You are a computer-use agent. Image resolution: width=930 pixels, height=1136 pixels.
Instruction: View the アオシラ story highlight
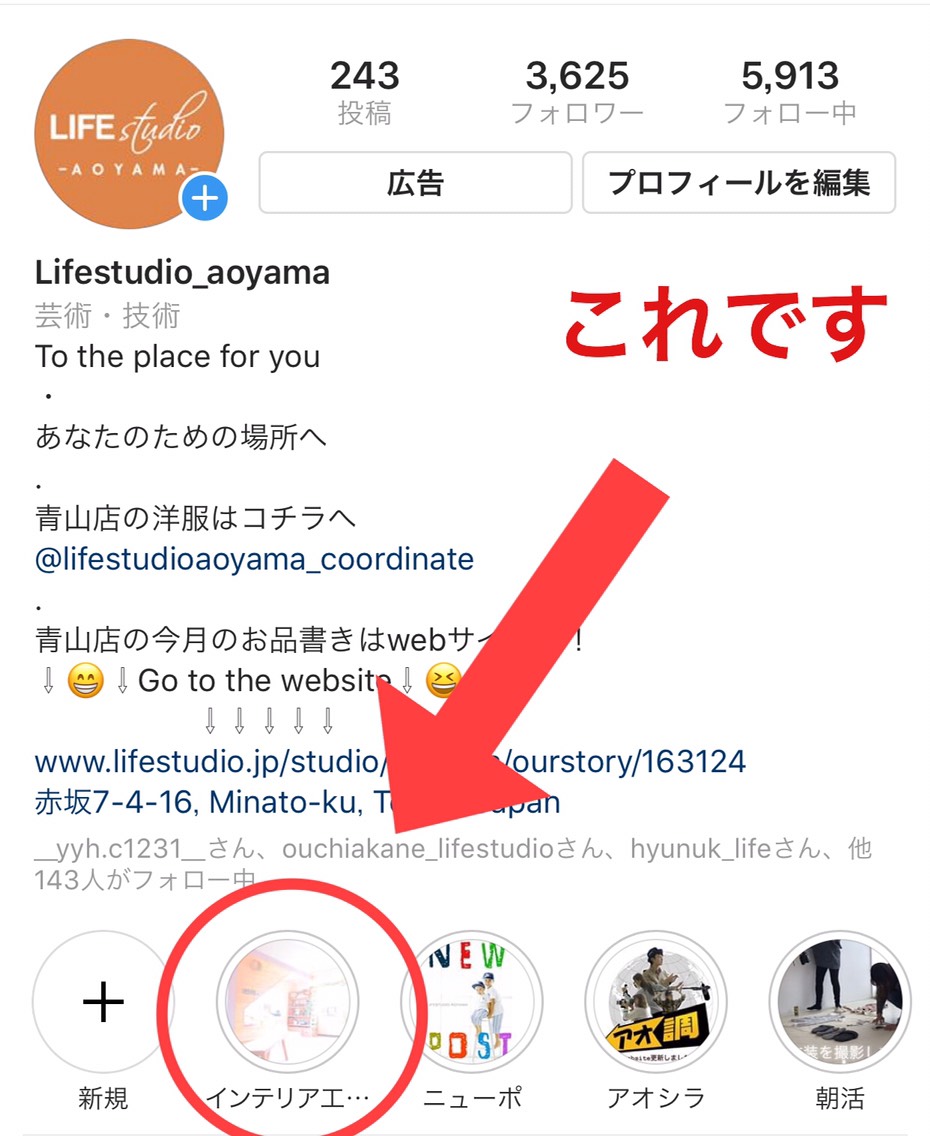[x=655, y=1002]
